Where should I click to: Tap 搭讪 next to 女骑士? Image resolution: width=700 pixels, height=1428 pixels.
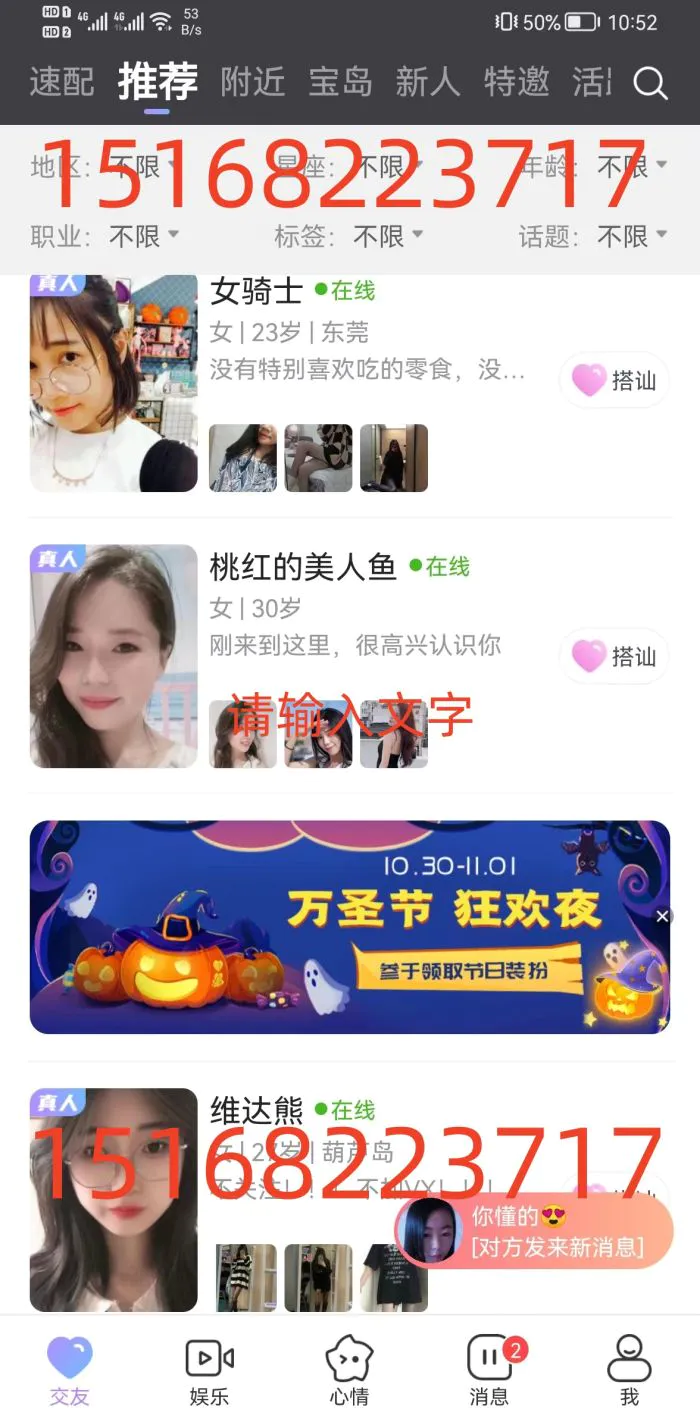coord(614,380)
